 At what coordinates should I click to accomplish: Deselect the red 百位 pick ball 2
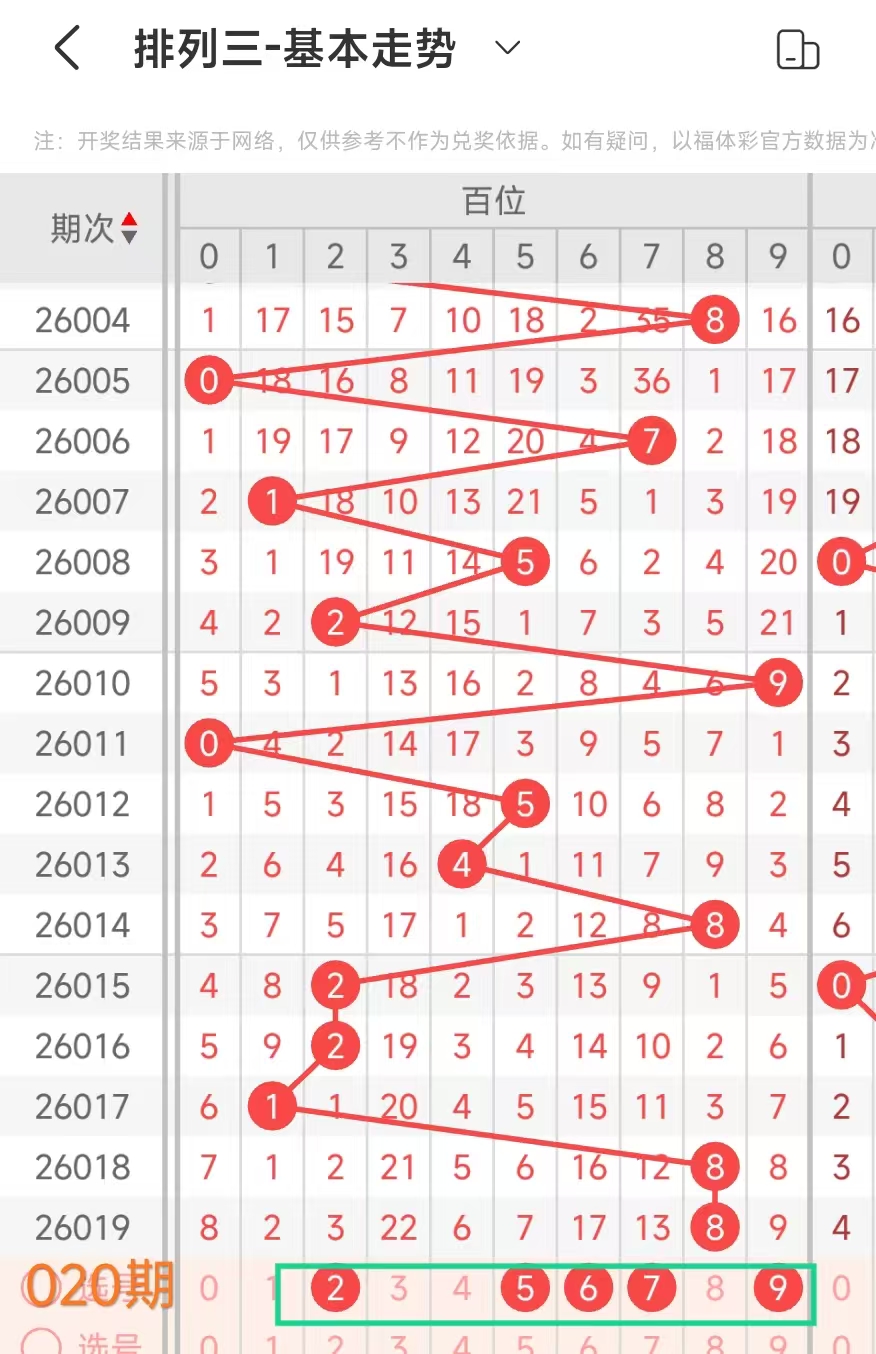(335, 1289)
